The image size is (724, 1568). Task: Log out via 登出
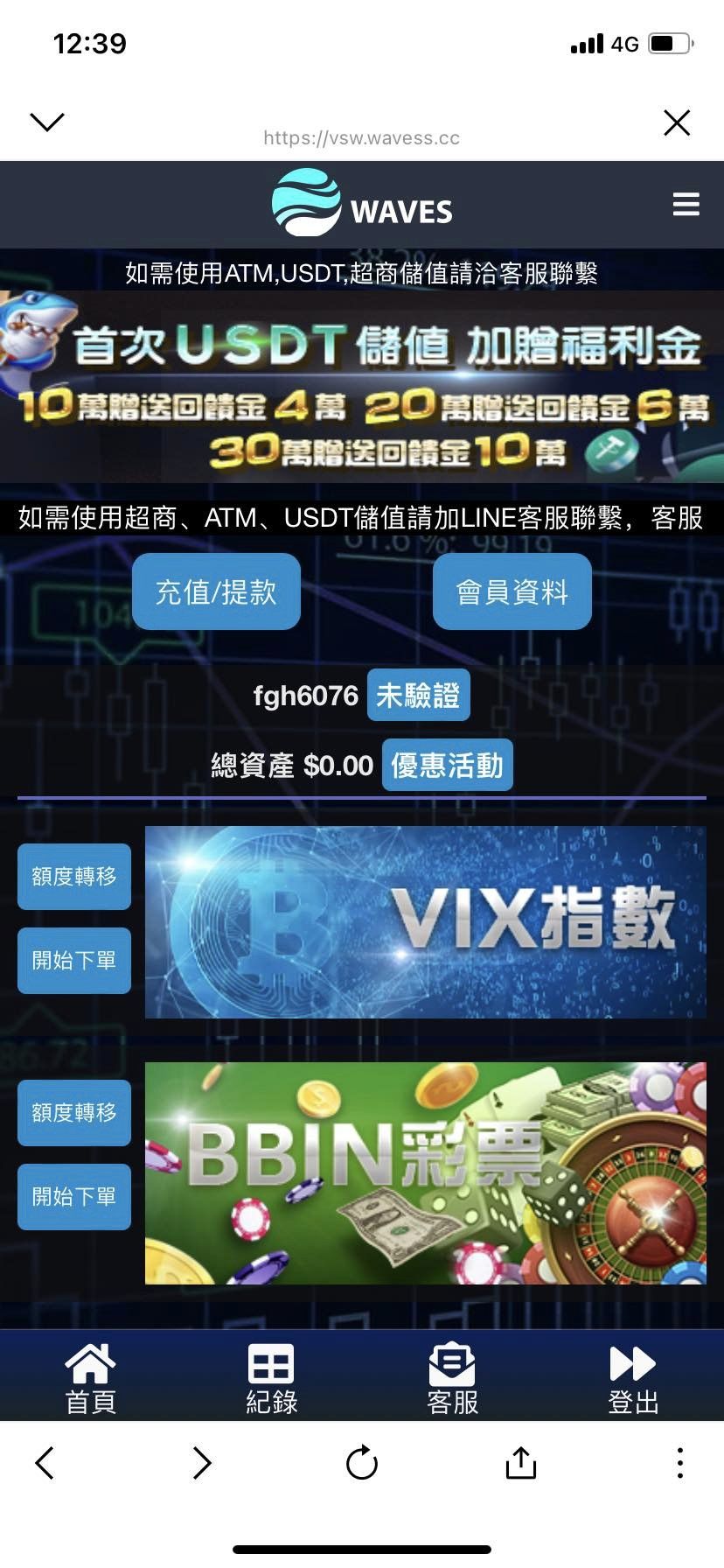pos(633,1378)
